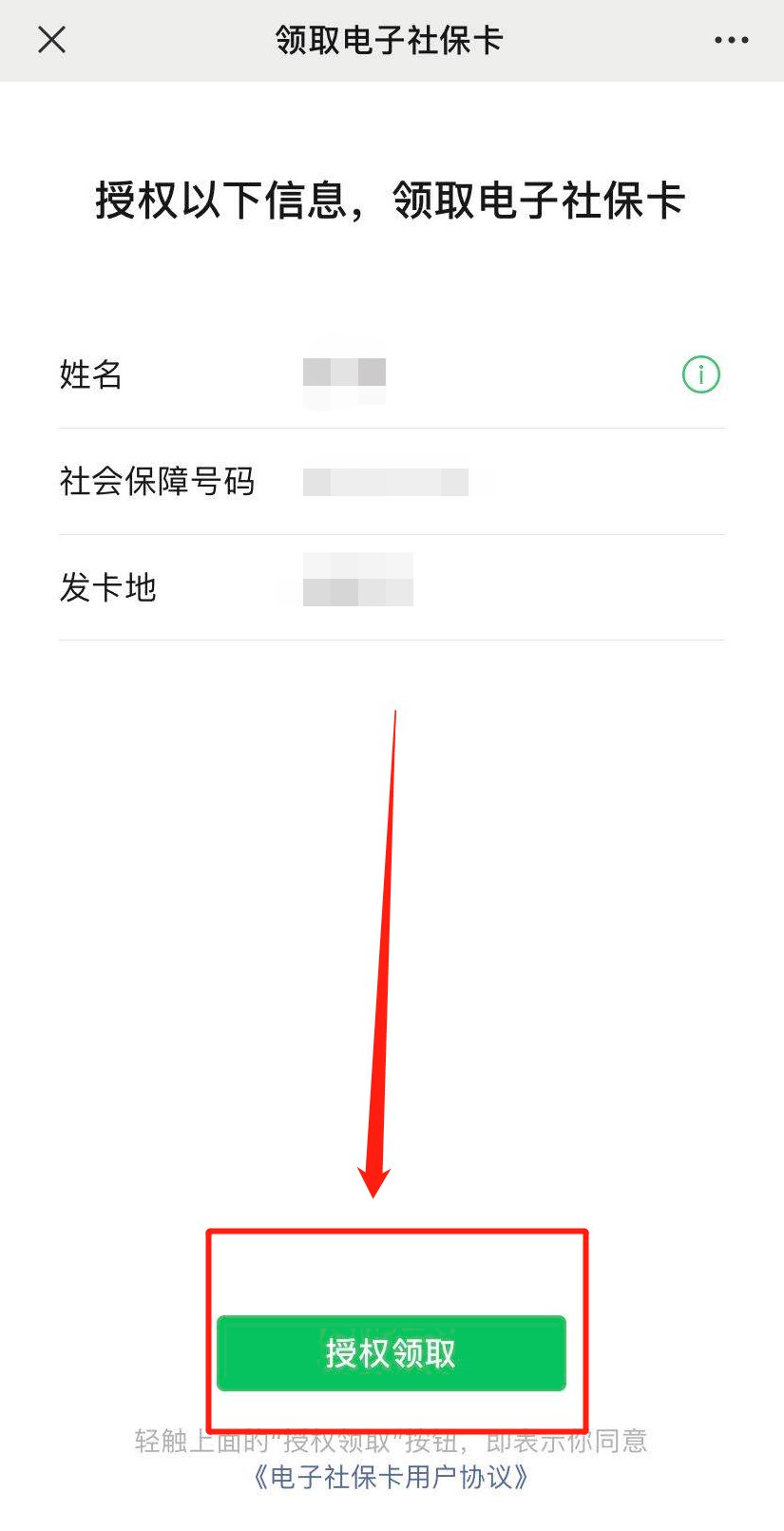Open the 《电子社保卡用户协议》 link
Image resolution: width=784 pixels, height=1531 pixels.
click(391, 1477)
